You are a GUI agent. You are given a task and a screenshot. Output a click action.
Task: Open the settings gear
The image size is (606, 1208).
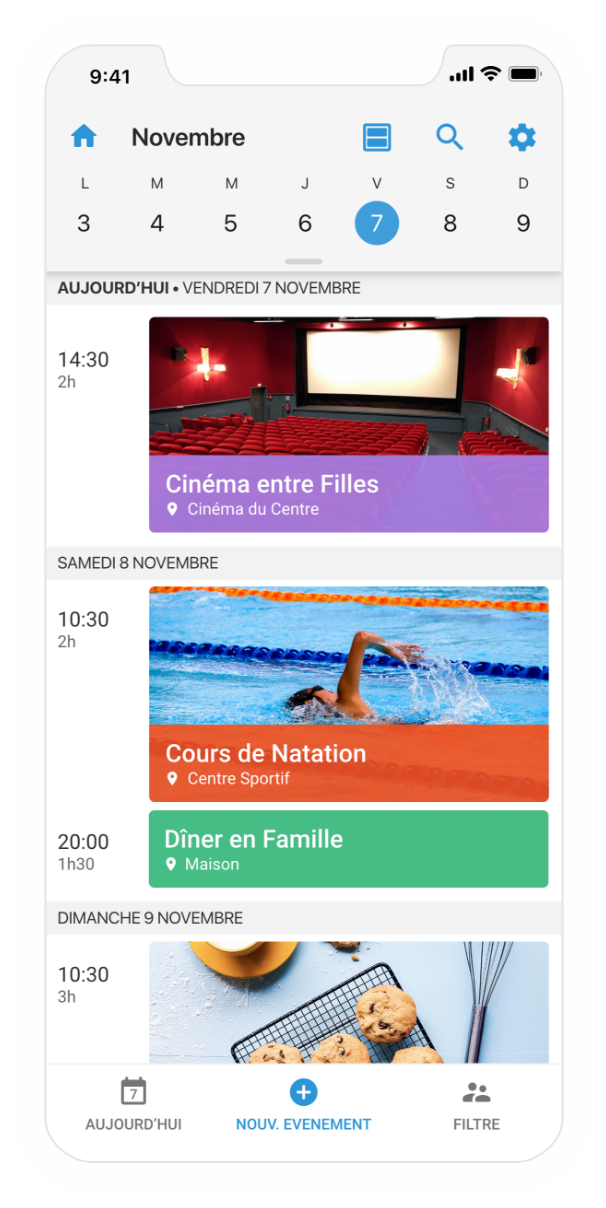(x=522, y=138)
